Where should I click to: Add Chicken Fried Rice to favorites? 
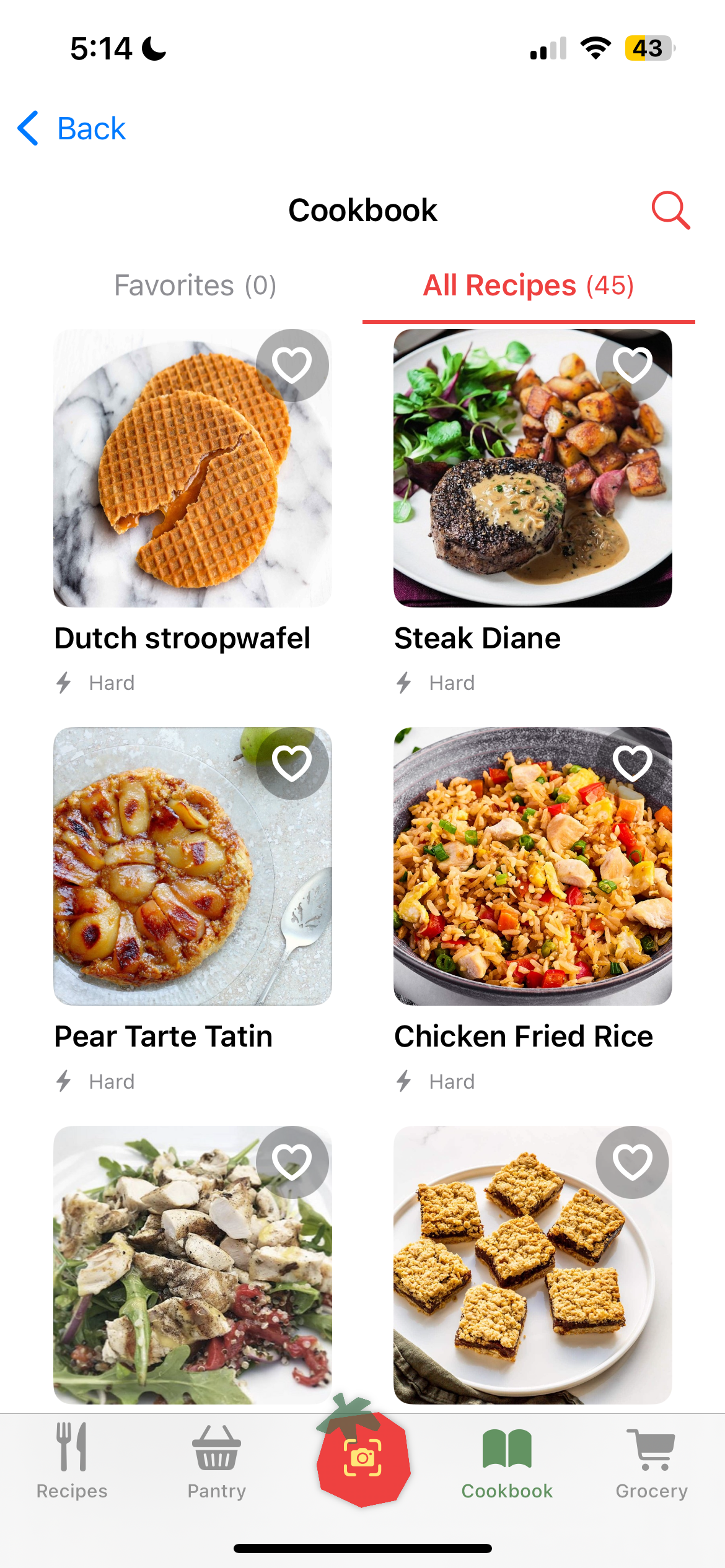tap(632, 764)
